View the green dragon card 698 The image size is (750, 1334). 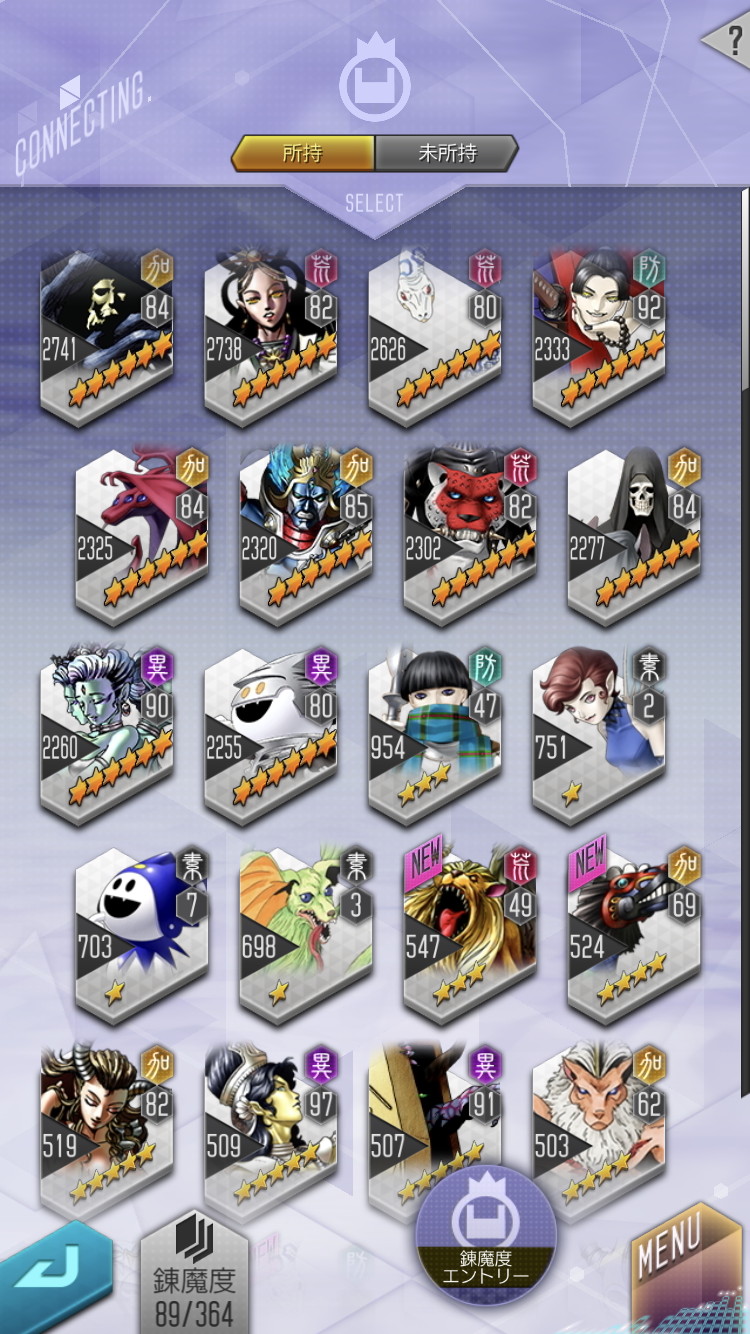tap(306, 935)
